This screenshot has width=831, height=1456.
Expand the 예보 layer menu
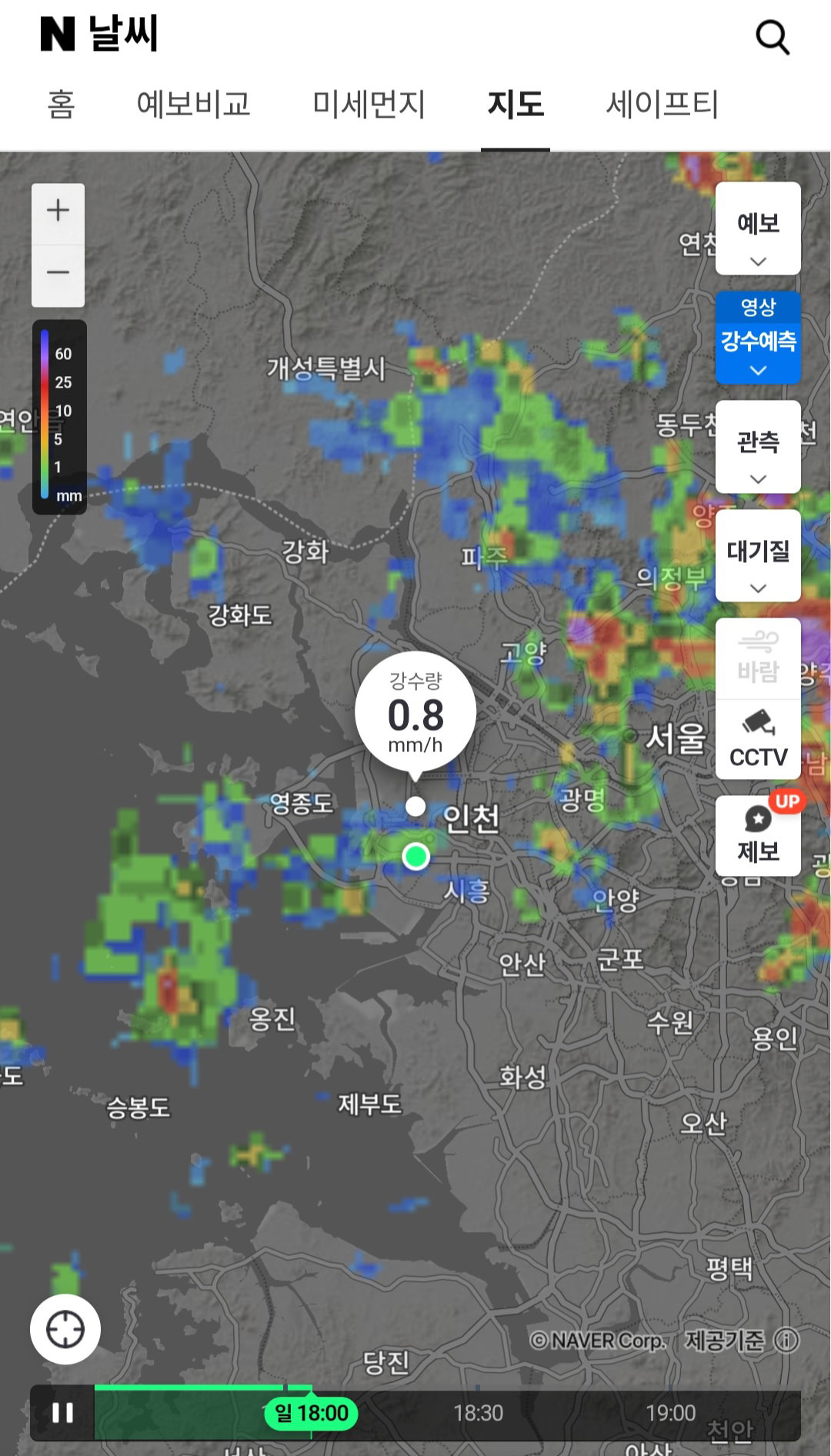758,229
